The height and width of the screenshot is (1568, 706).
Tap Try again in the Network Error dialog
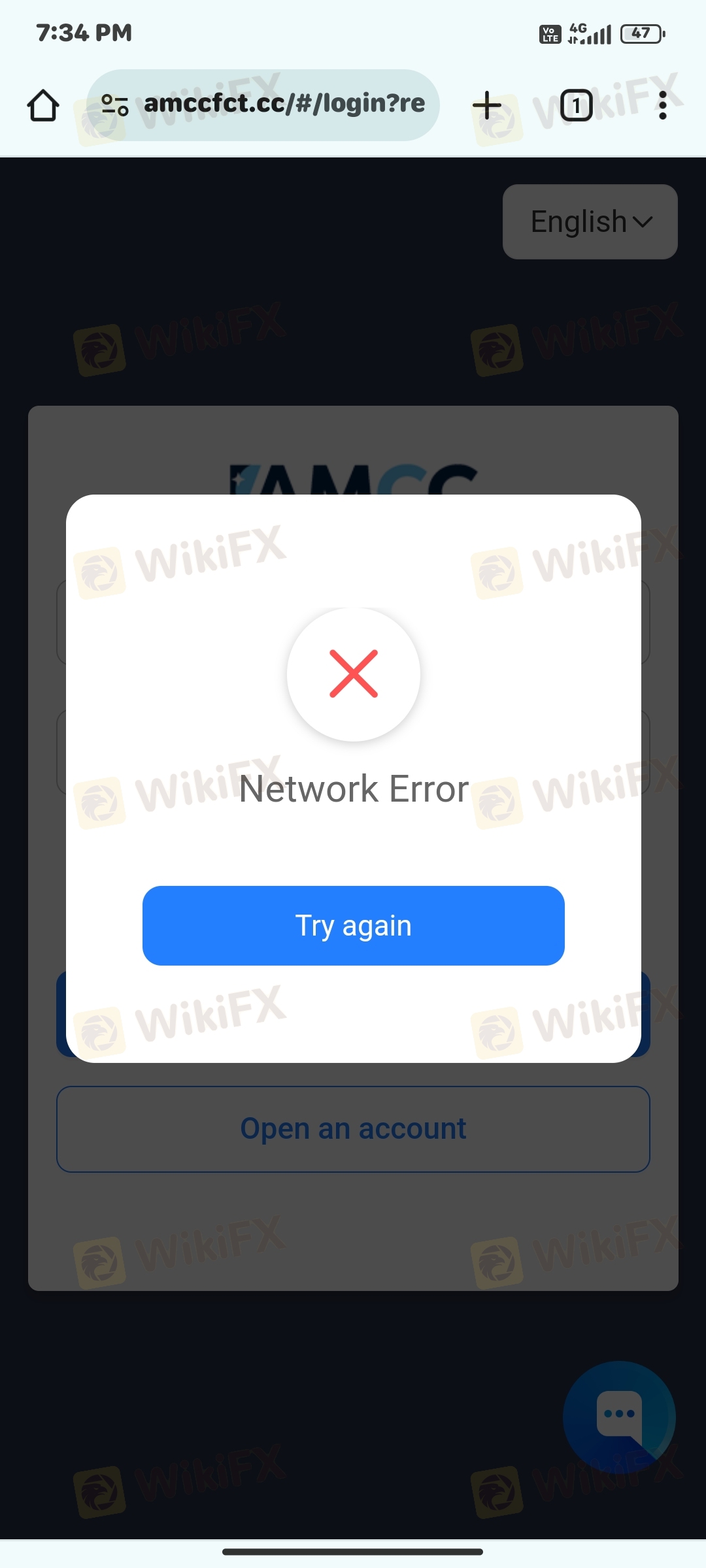click(x=353, y=925)
